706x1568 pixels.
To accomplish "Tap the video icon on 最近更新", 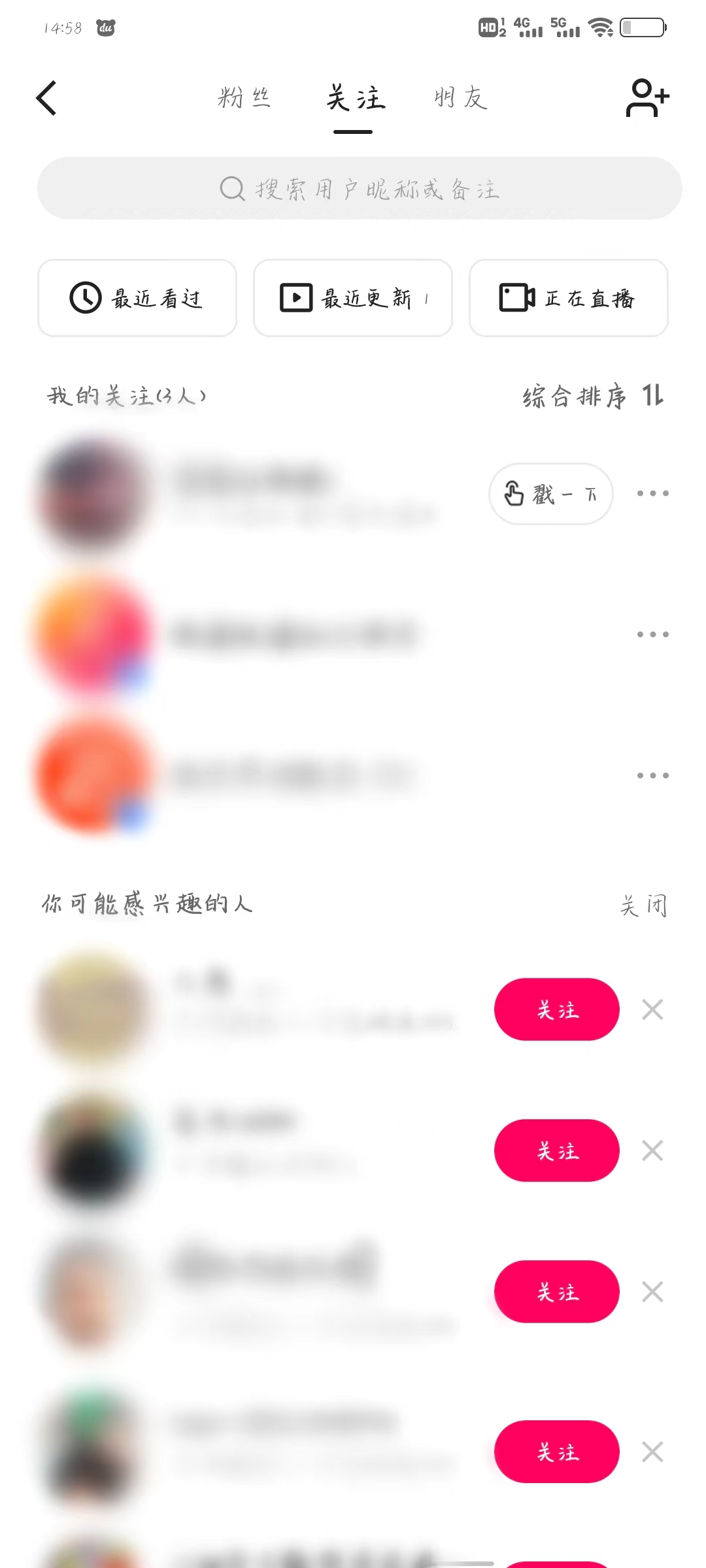I will [295, 298].
